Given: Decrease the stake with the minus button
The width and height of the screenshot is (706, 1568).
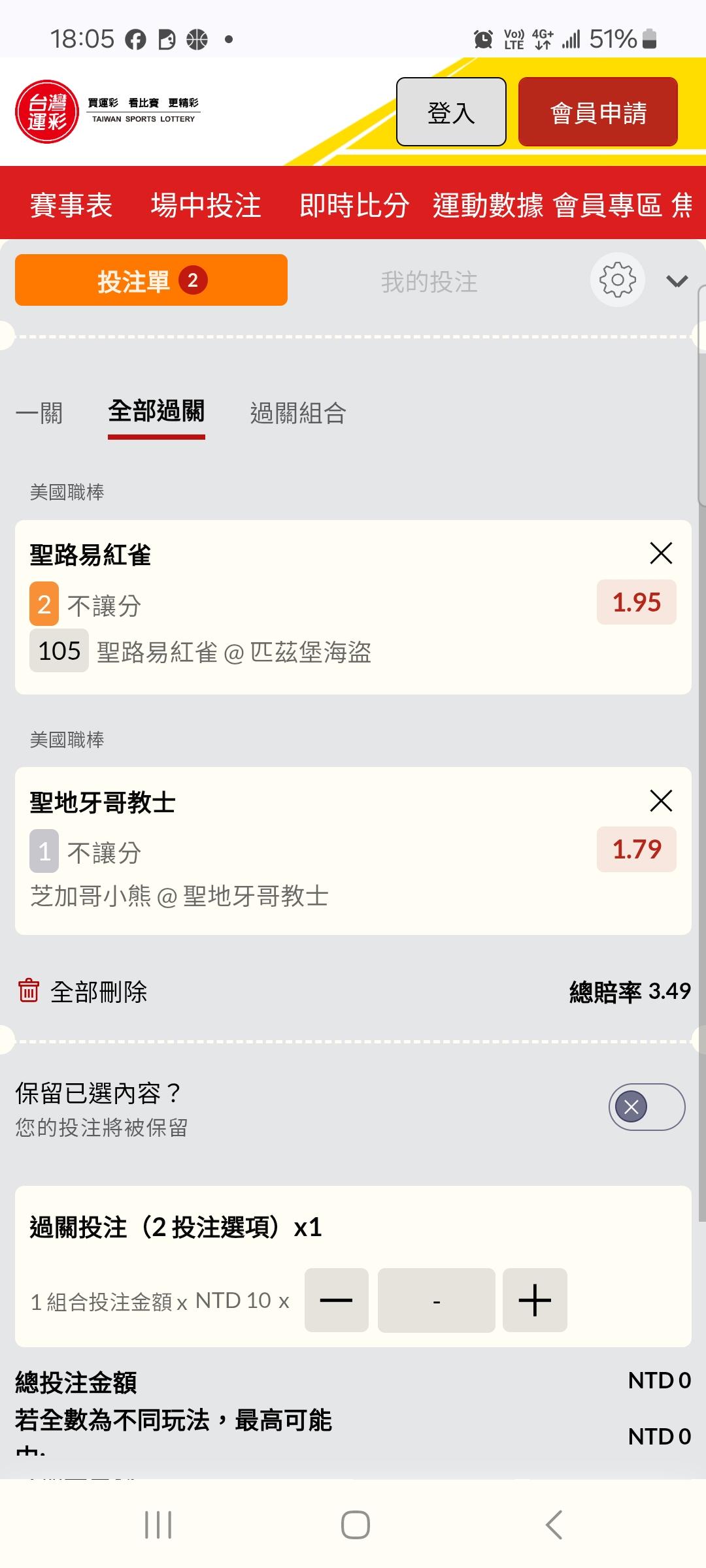Looking at the screenshot, I should point(337,1300).
